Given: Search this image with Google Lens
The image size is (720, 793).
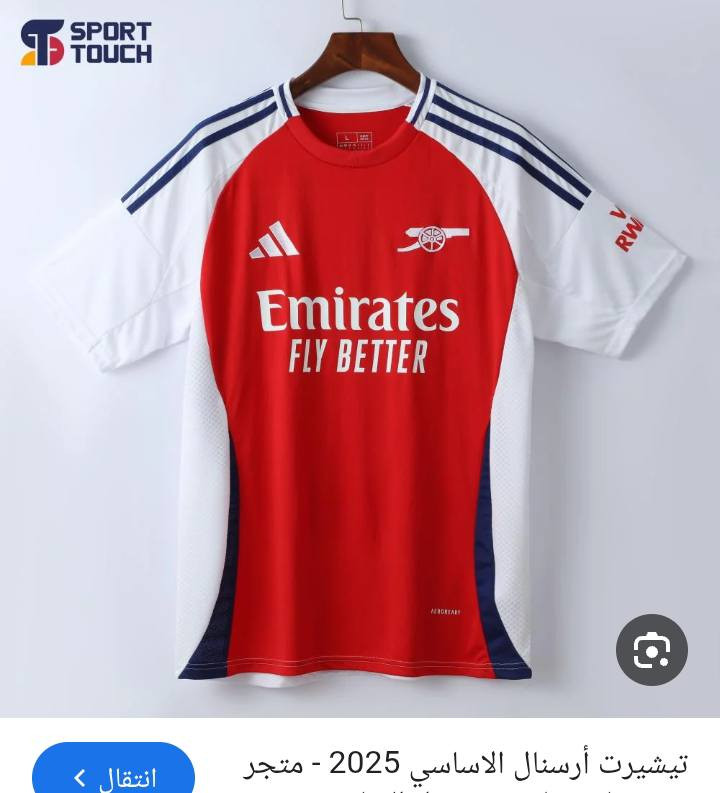Looking at the screenshot, I should [x=651, y=650].
